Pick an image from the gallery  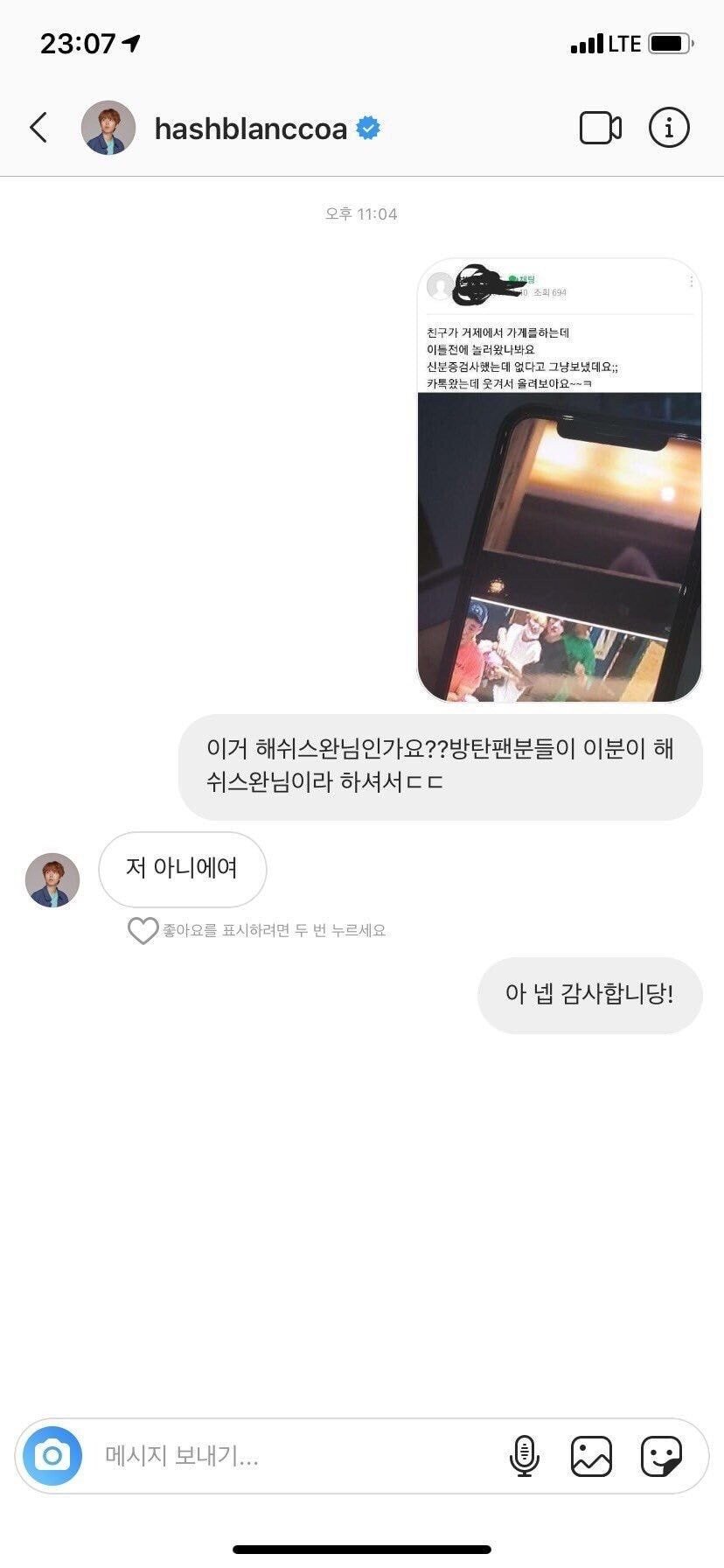click(591, 1456)
